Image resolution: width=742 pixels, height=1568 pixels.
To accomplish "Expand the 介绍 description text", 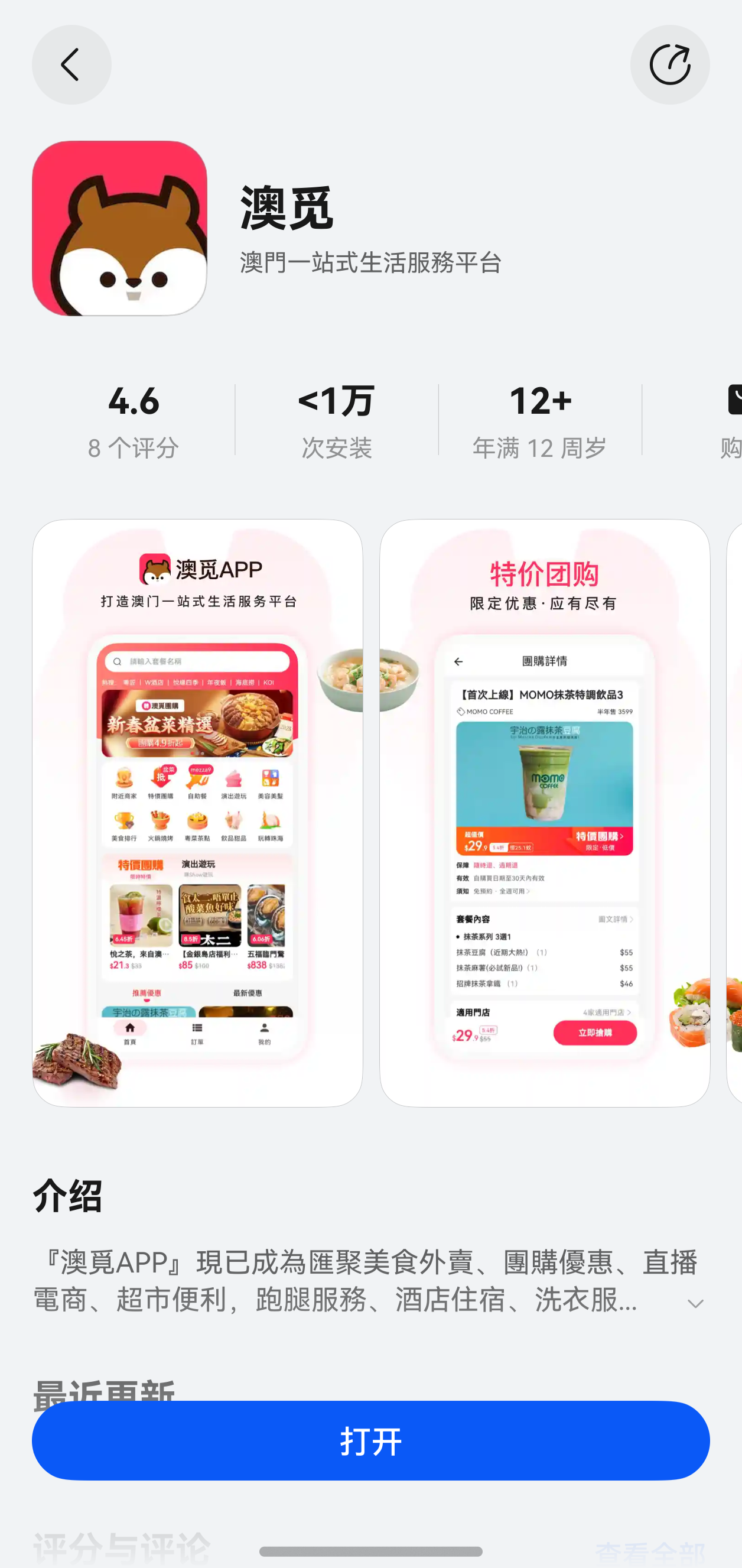I will [695, 1303].
